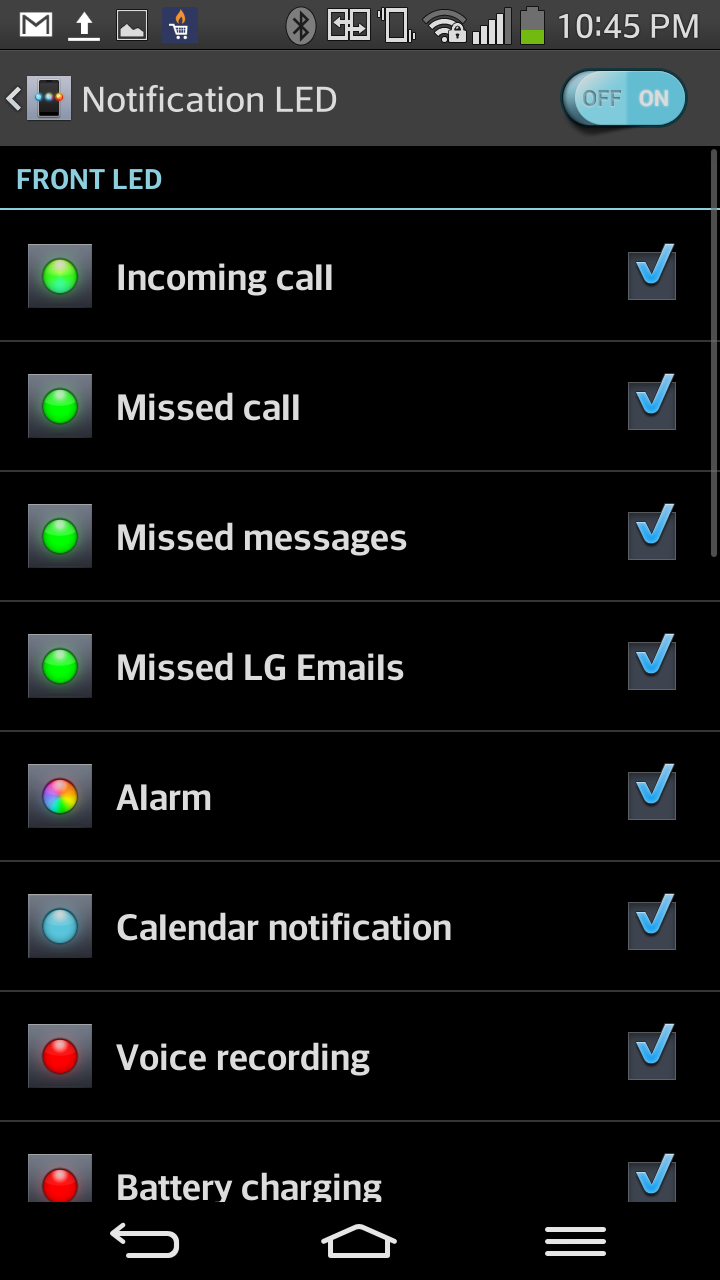
Task: Disable the Alarm LED checkbox
Action: [x=652, y=795]
